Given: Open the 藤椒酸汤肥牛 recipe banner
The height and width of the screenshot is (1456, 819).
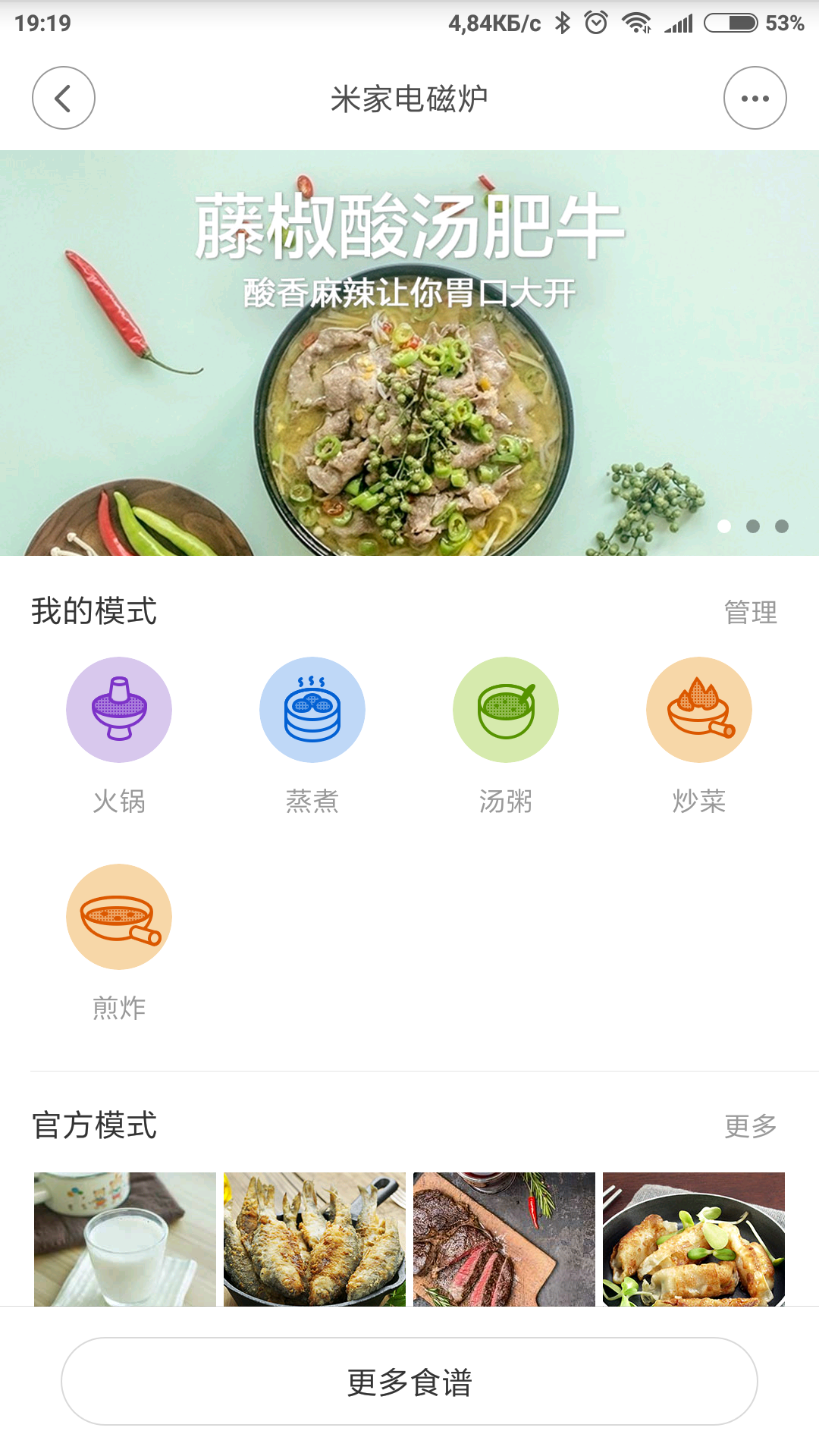Looking at the screenshot, I should tap(409, 353).
